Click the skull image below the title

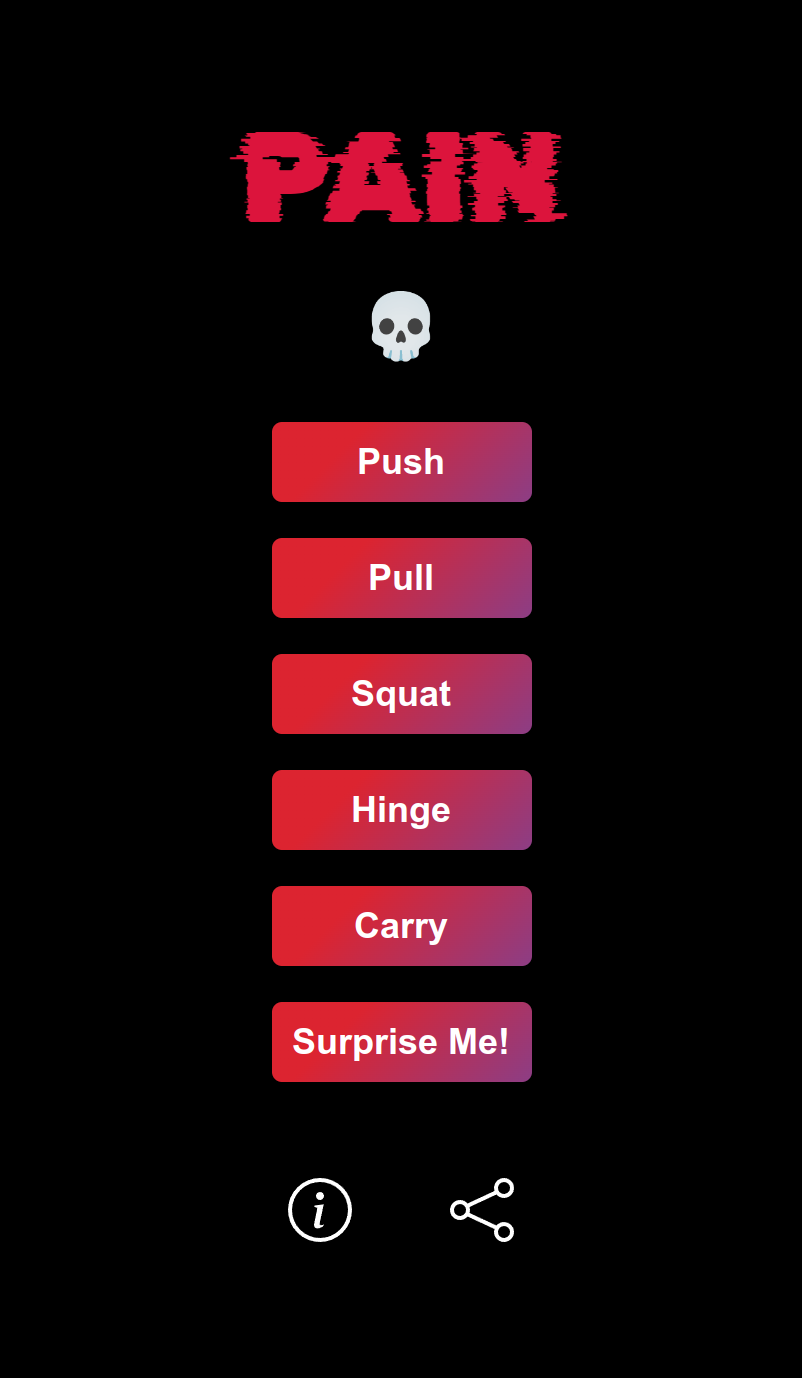401,325
